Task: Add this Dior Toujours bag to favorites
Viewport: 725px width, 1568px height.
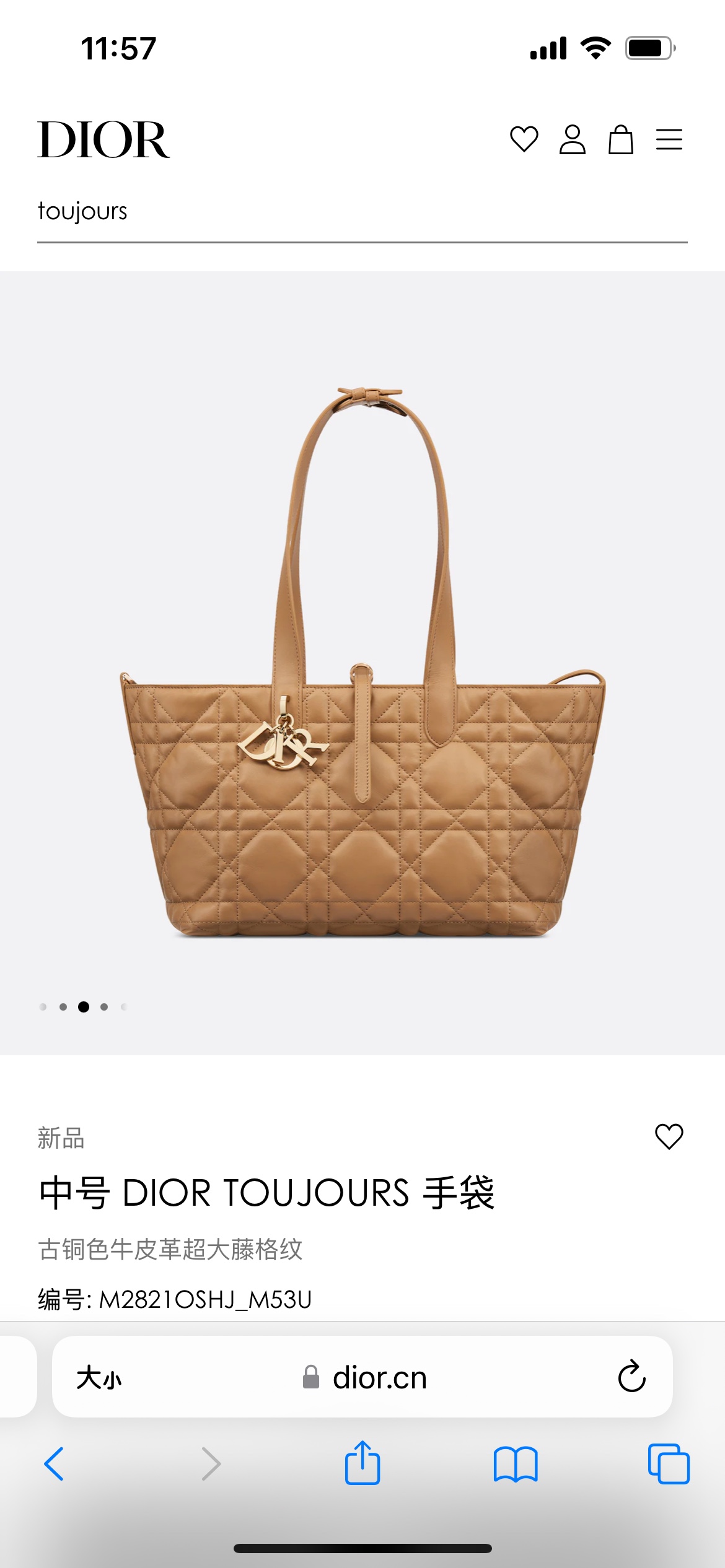Action: point(669,1137)
